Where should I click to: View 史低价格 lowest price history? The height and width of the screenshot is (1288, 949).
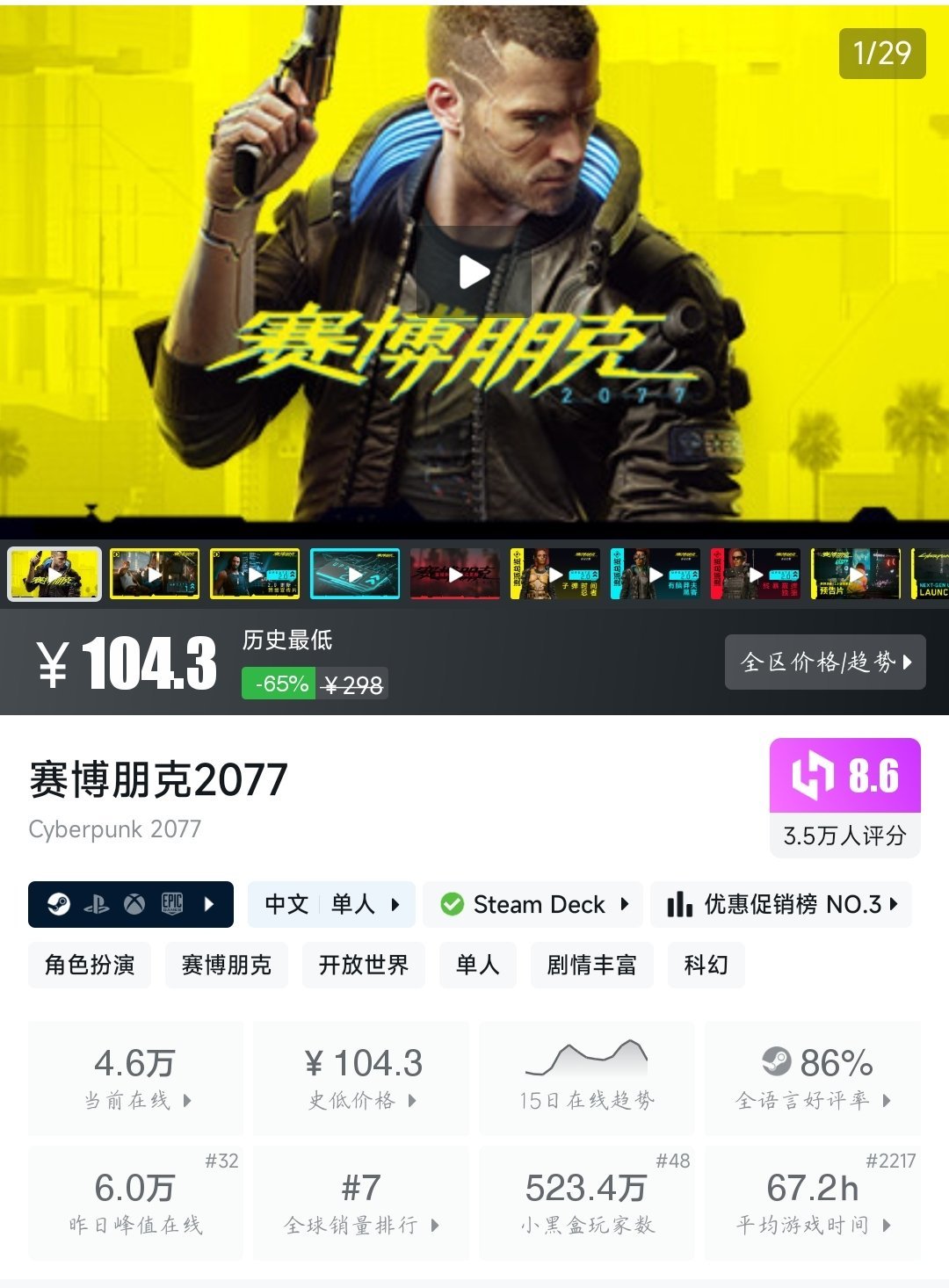(361, 1078)
